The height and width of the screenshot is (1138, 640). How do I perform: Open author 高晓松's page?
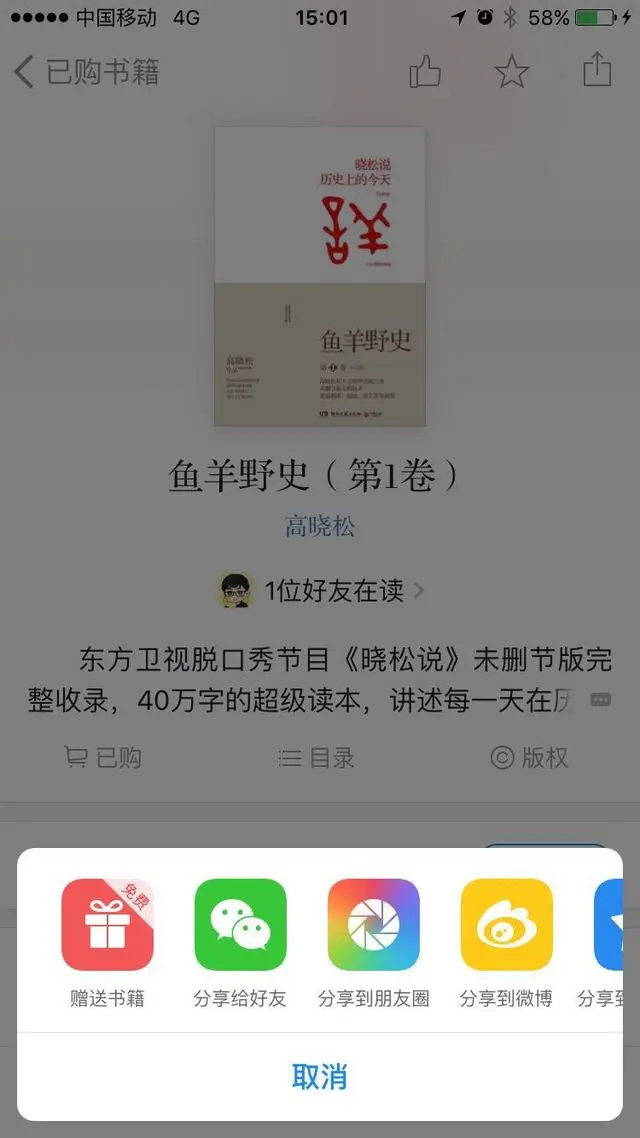coord(319,526)
